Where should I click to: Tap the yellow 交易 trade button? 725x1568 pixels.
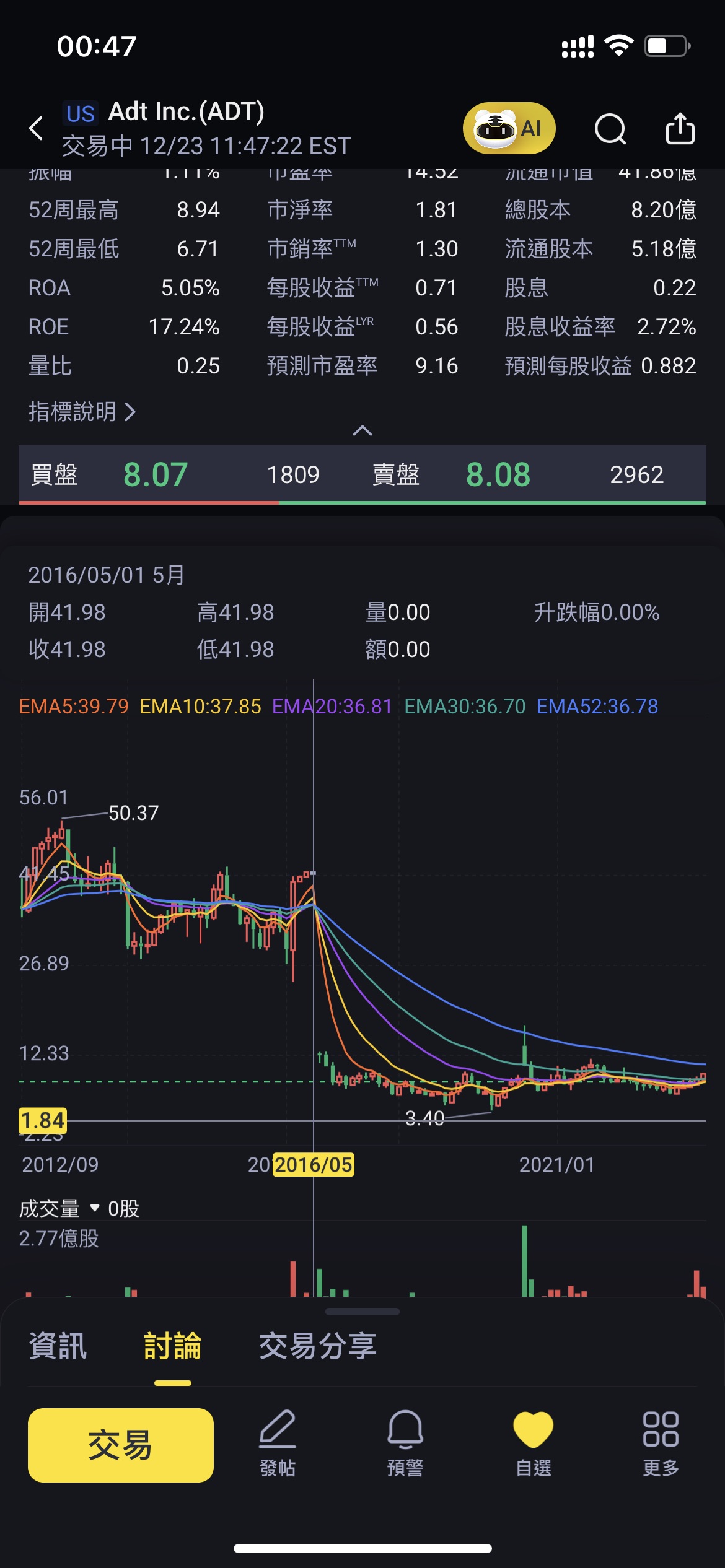tap(121, 1445)
